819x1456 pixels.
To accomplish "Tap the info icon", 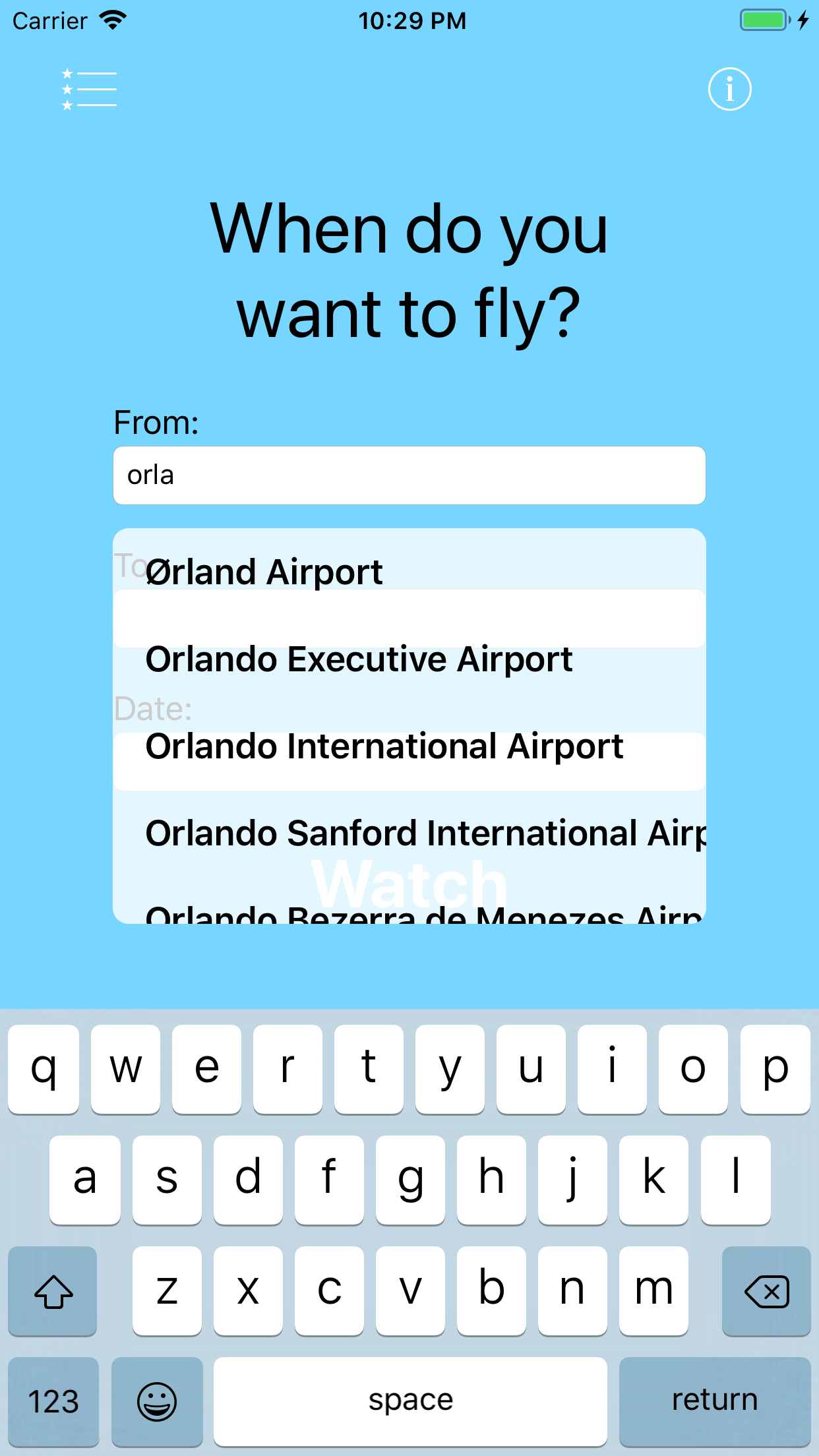I will pyautogui.click(x=729, y=89).
